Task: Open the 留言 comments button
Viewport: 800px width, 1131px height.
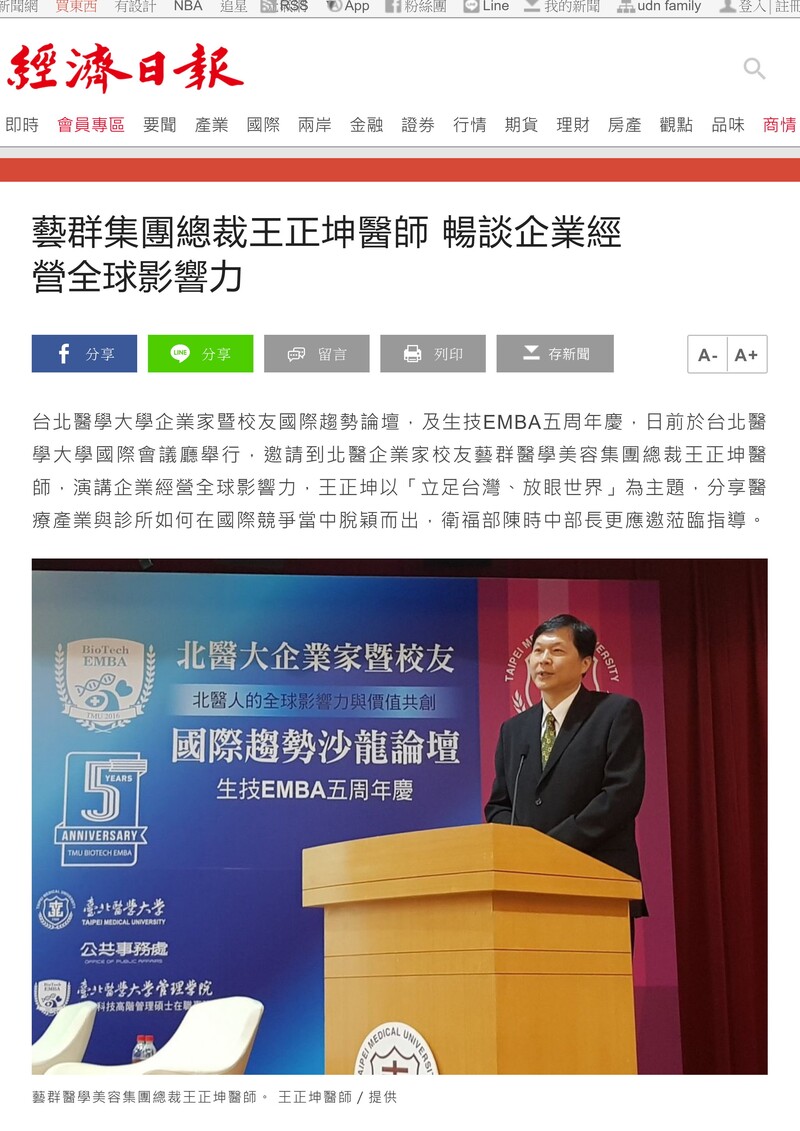Action: (316, 354)
